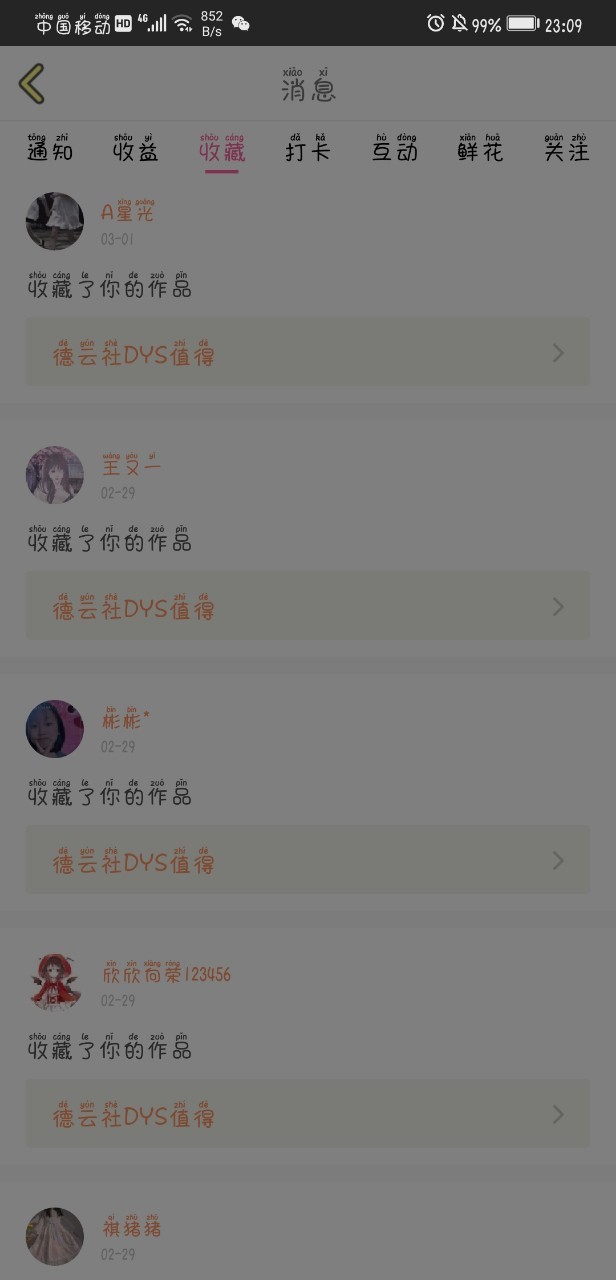Open A星光's profile avatar
The width and height of the screenshot is (616, 1280).
[55, 221]
